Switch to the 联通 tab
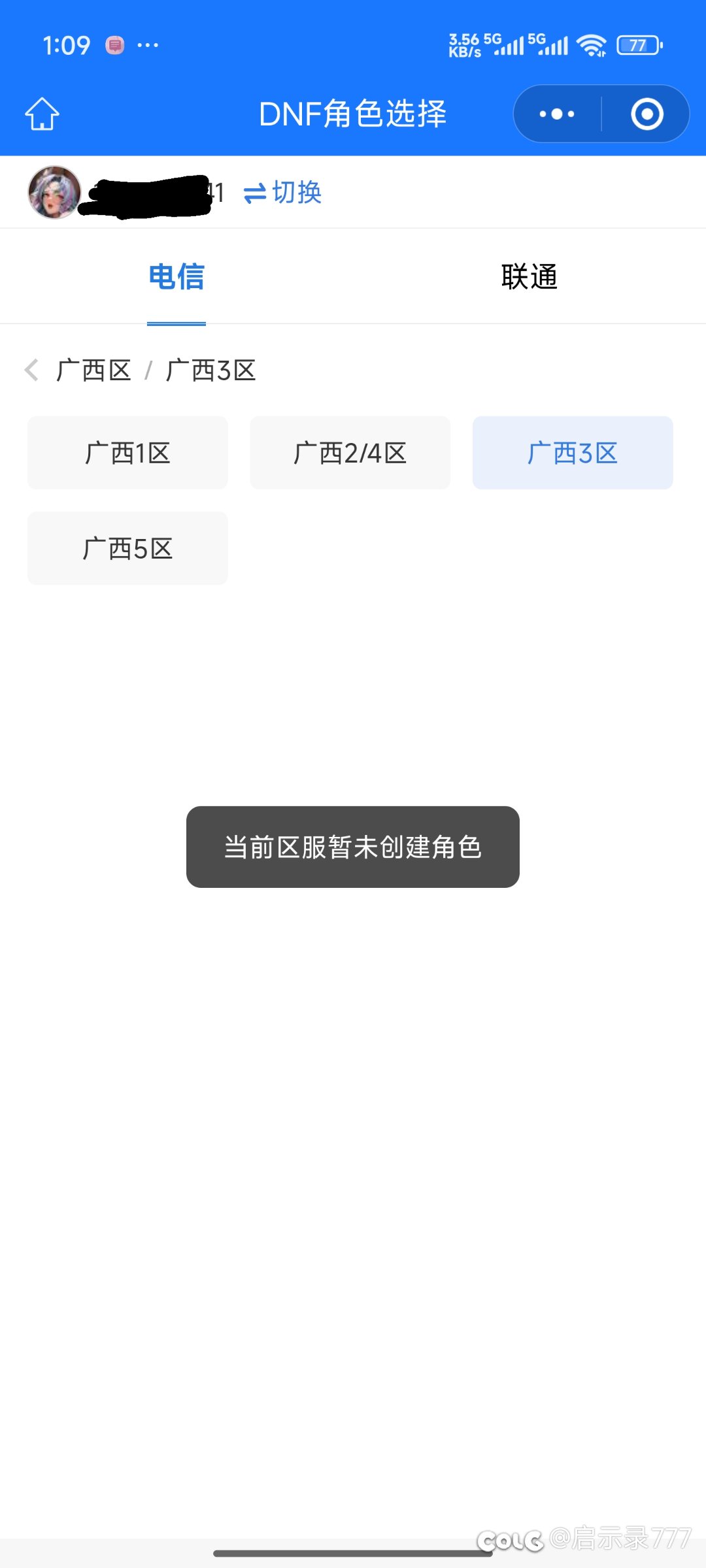This screenshot has width=706, height=1568. [529, 277]
